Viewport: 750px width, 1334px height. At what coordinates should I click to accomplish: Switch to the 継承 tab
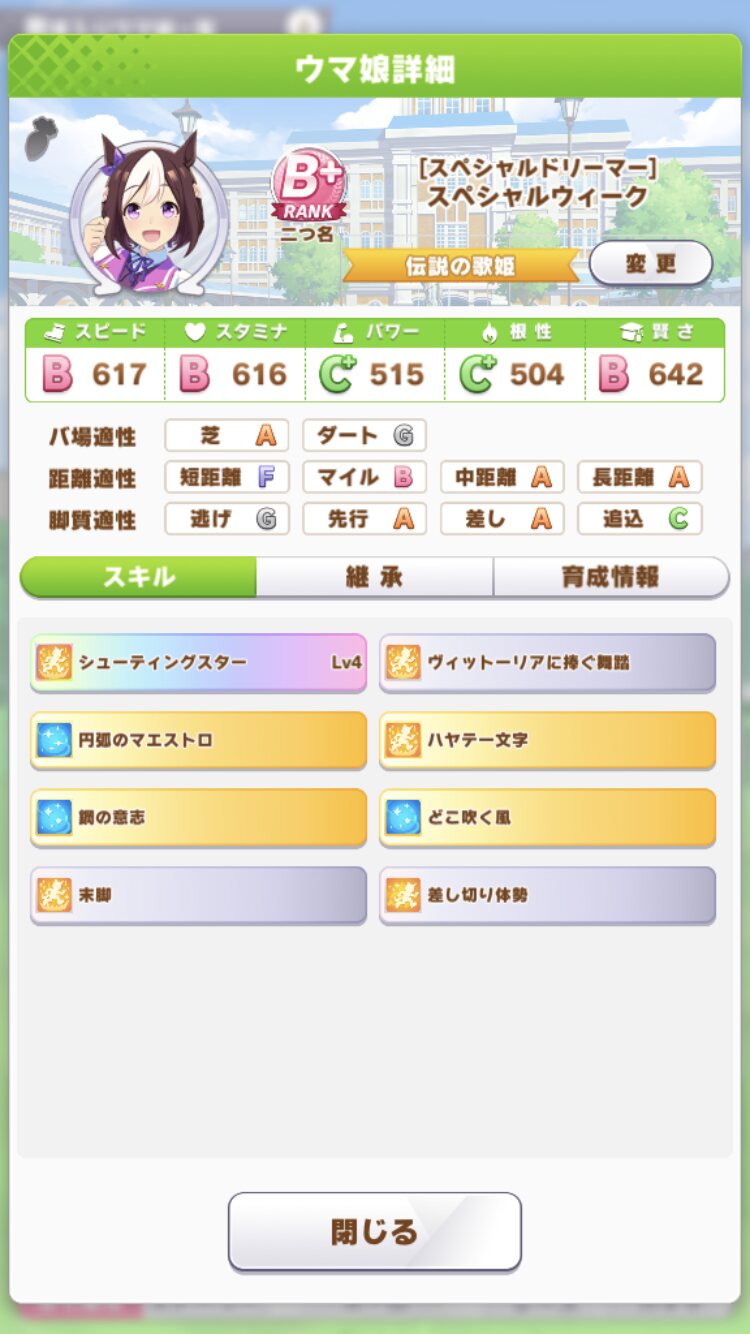click(374, 577)
